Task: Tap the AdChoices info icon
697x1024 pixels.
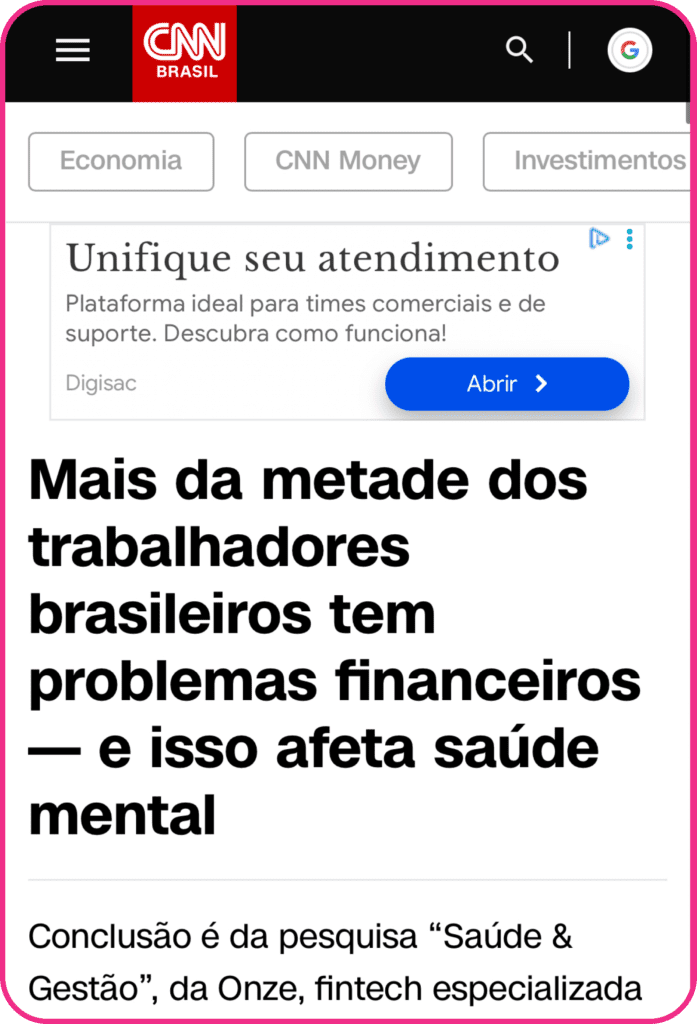Action: [x=599, y=238]
